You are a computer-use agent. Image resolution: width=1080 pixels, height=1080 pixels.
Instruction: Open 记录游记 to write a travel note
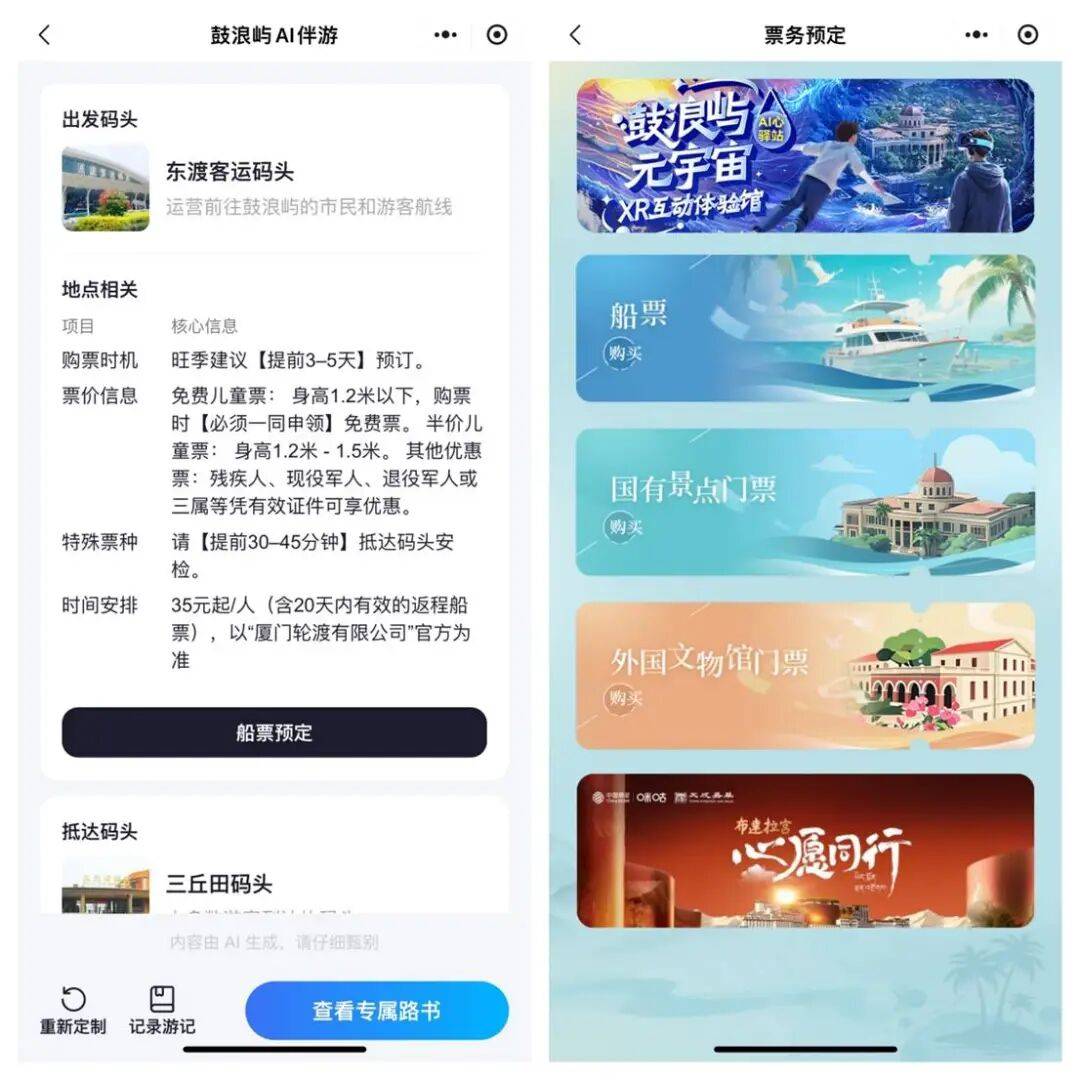coord(162,1010)
